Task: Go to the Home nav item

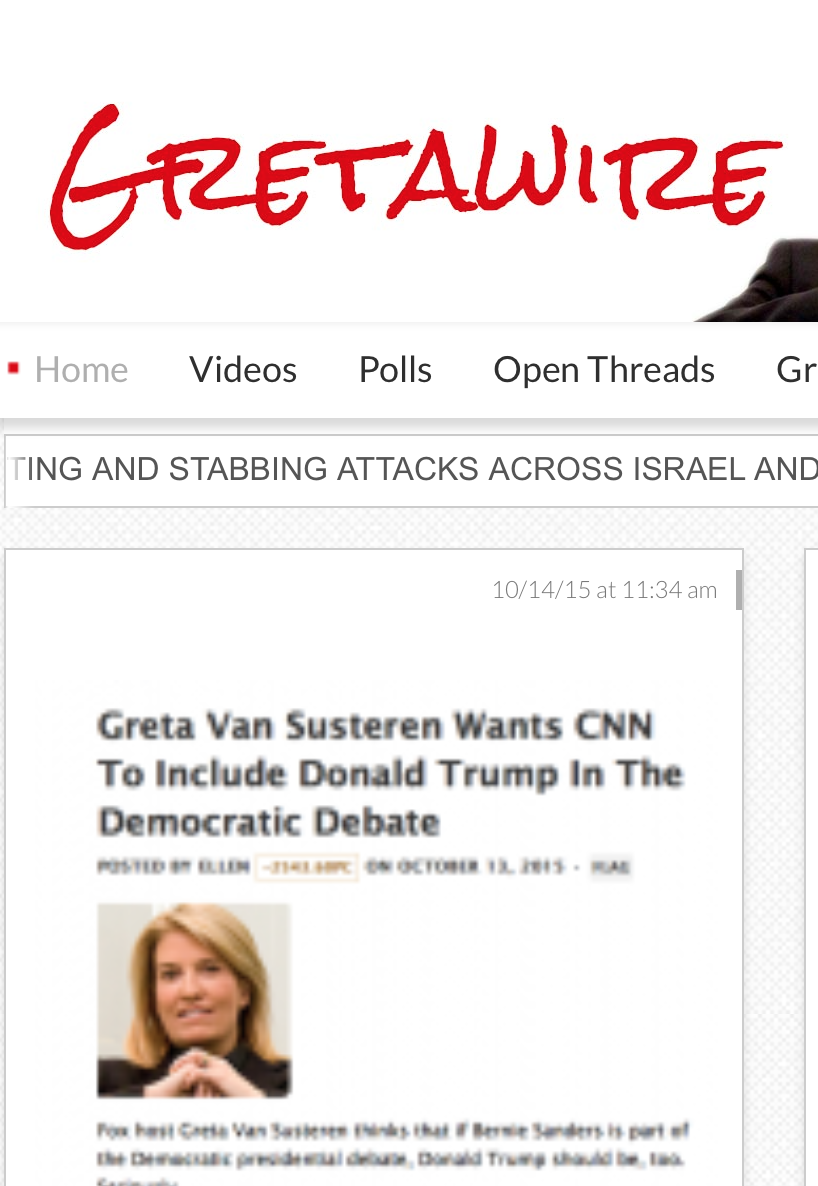Action: point(81,370)
